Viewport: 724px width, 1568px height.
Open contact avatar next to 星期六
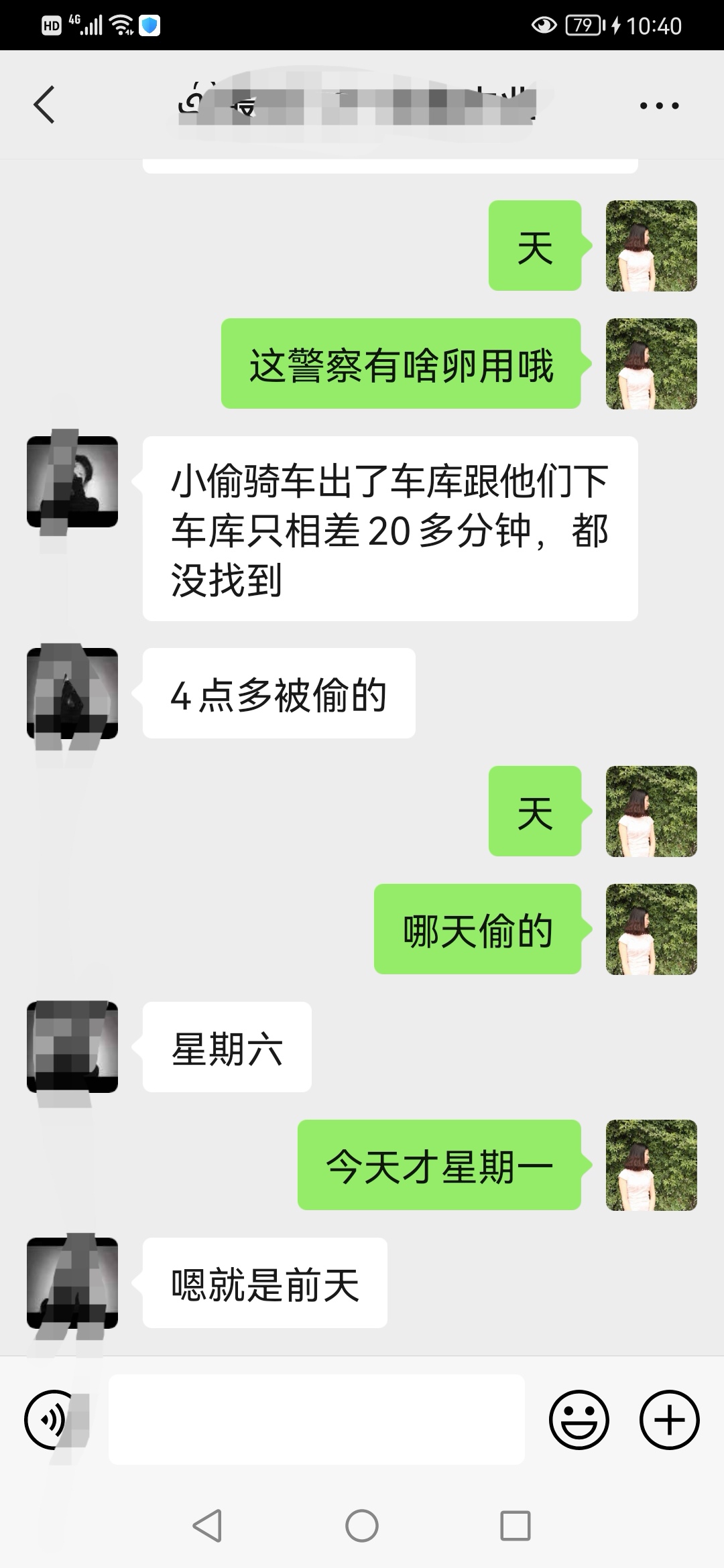tap(72, 1047)
